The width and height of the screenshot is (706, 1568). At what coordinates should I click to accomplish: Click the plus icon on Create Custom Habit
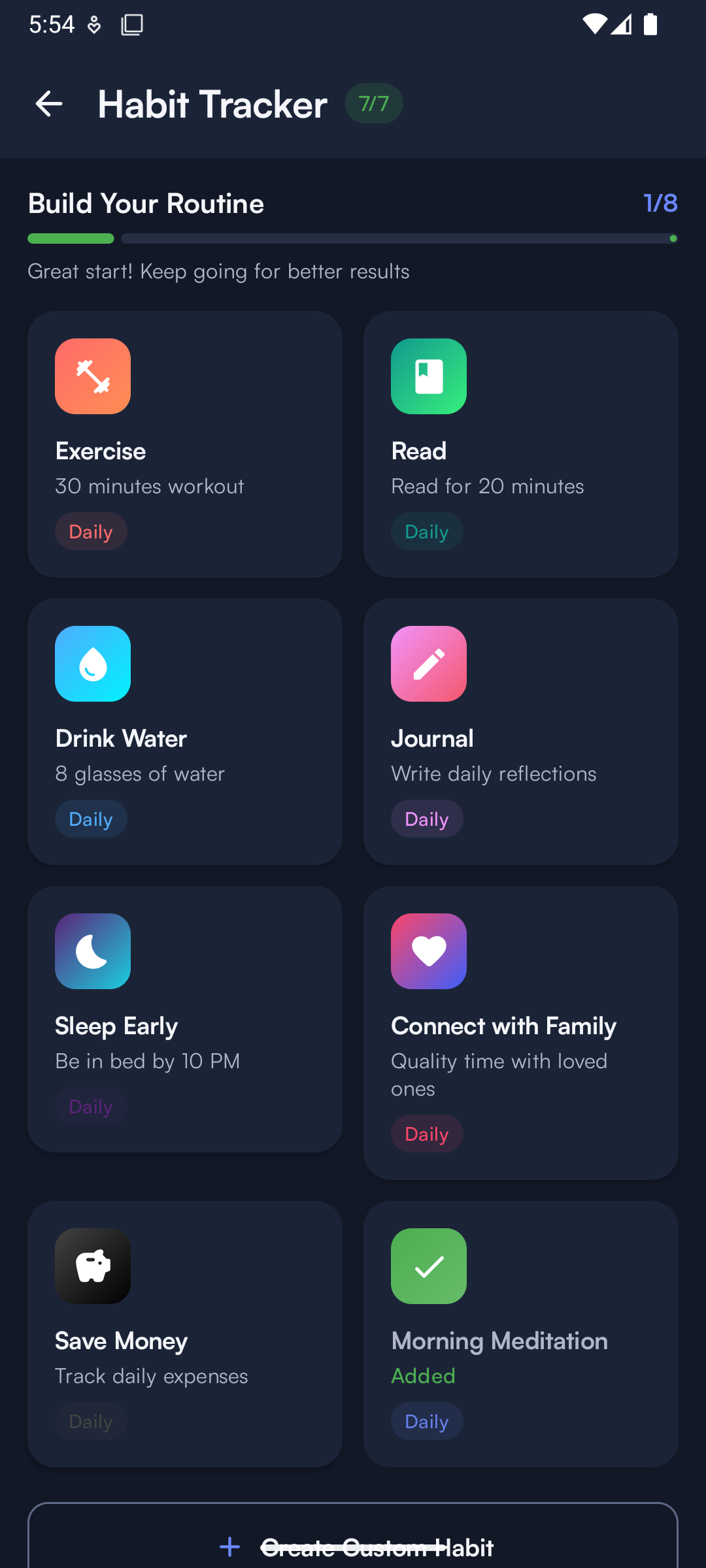click(x=229, y=1546)
